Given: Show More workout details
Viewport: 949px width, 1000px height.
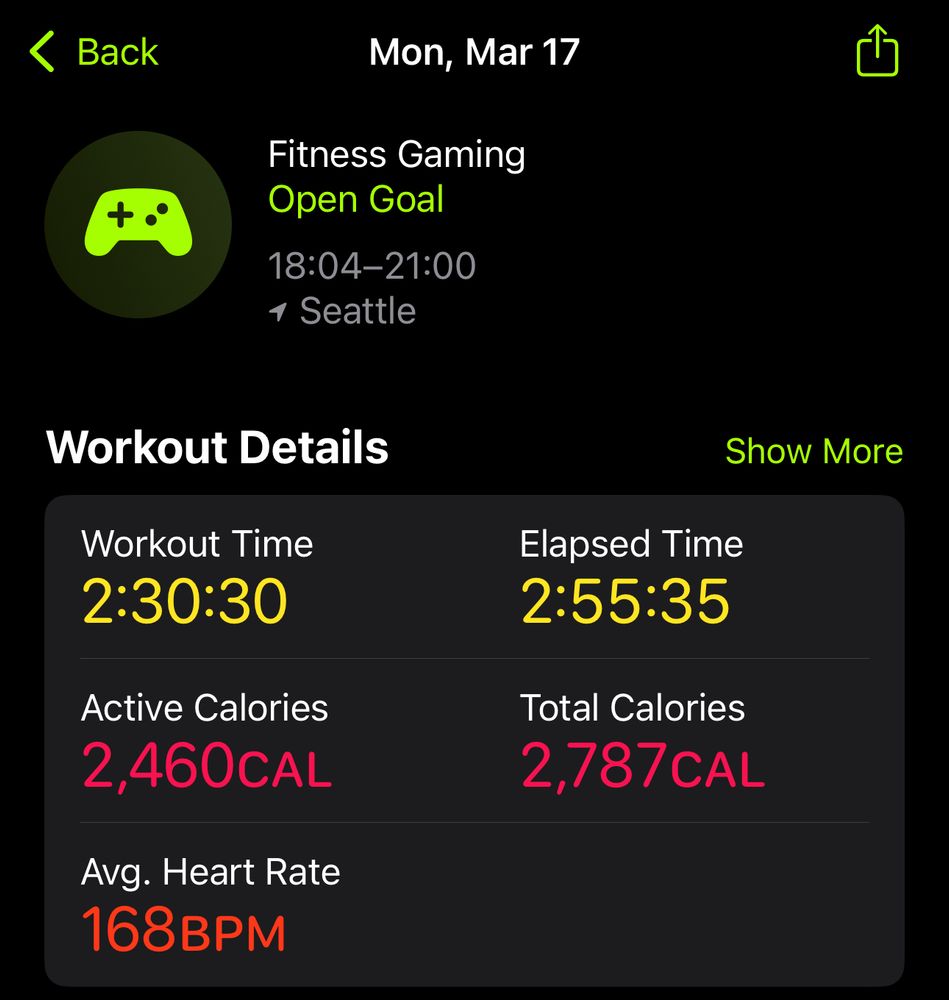Looking at the screenshot, I should (x=815, y=451).
